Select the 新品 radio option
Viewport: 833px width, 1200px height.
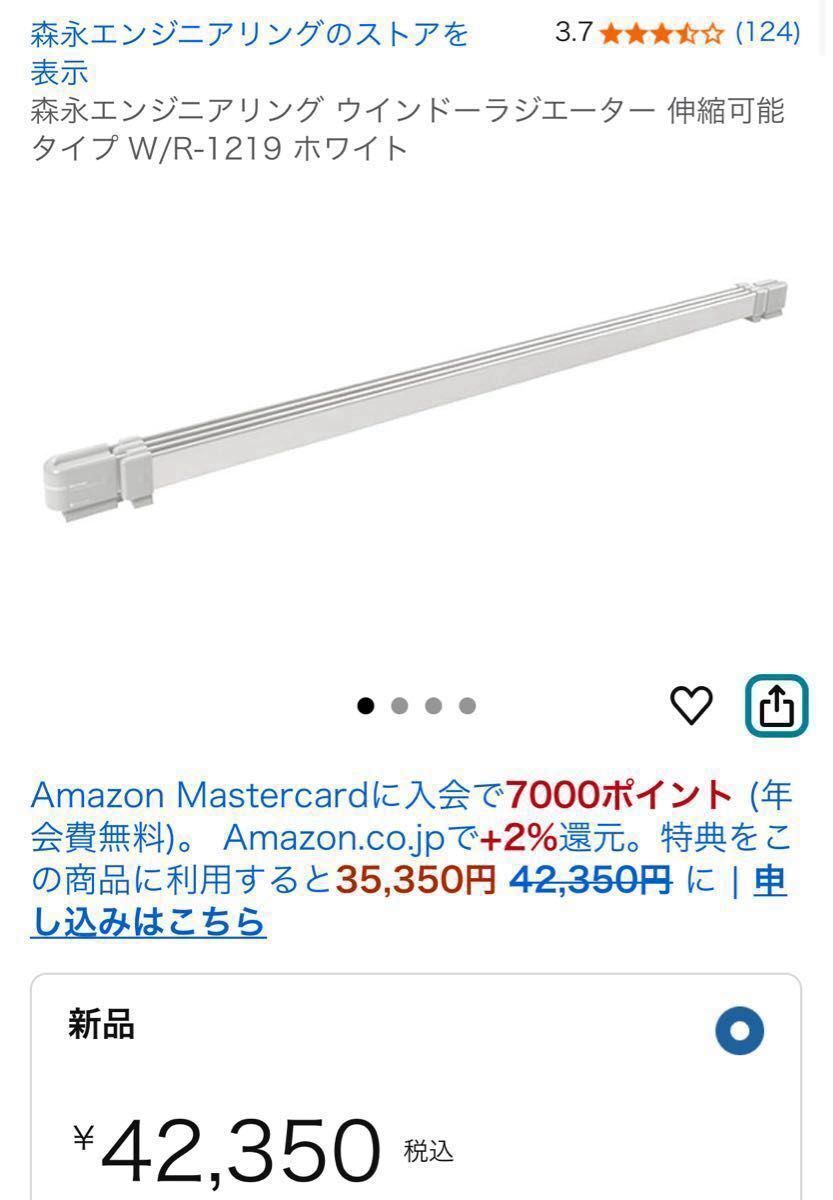(x=740, y=1031)
